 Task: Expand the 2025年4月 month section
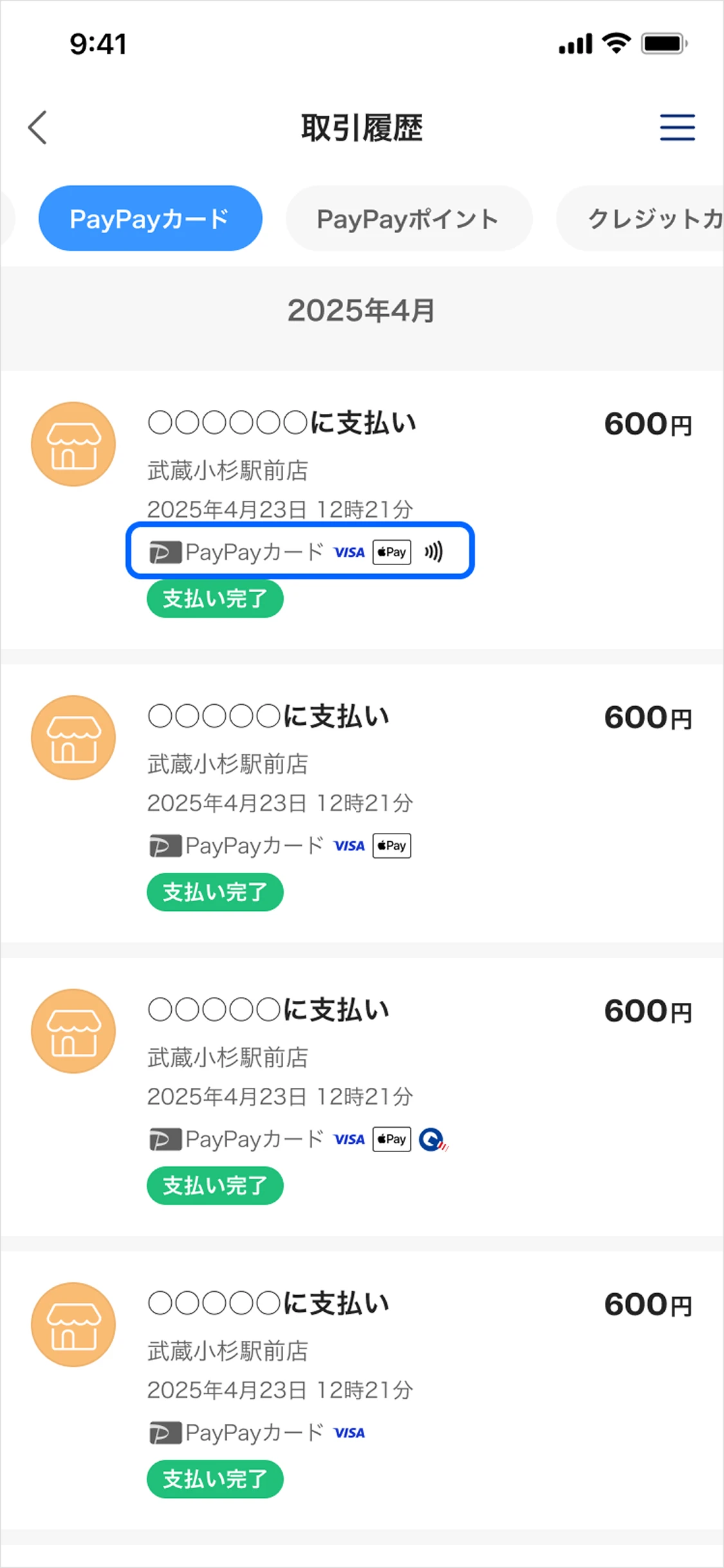pyautogui.click(x=362, y=312)
